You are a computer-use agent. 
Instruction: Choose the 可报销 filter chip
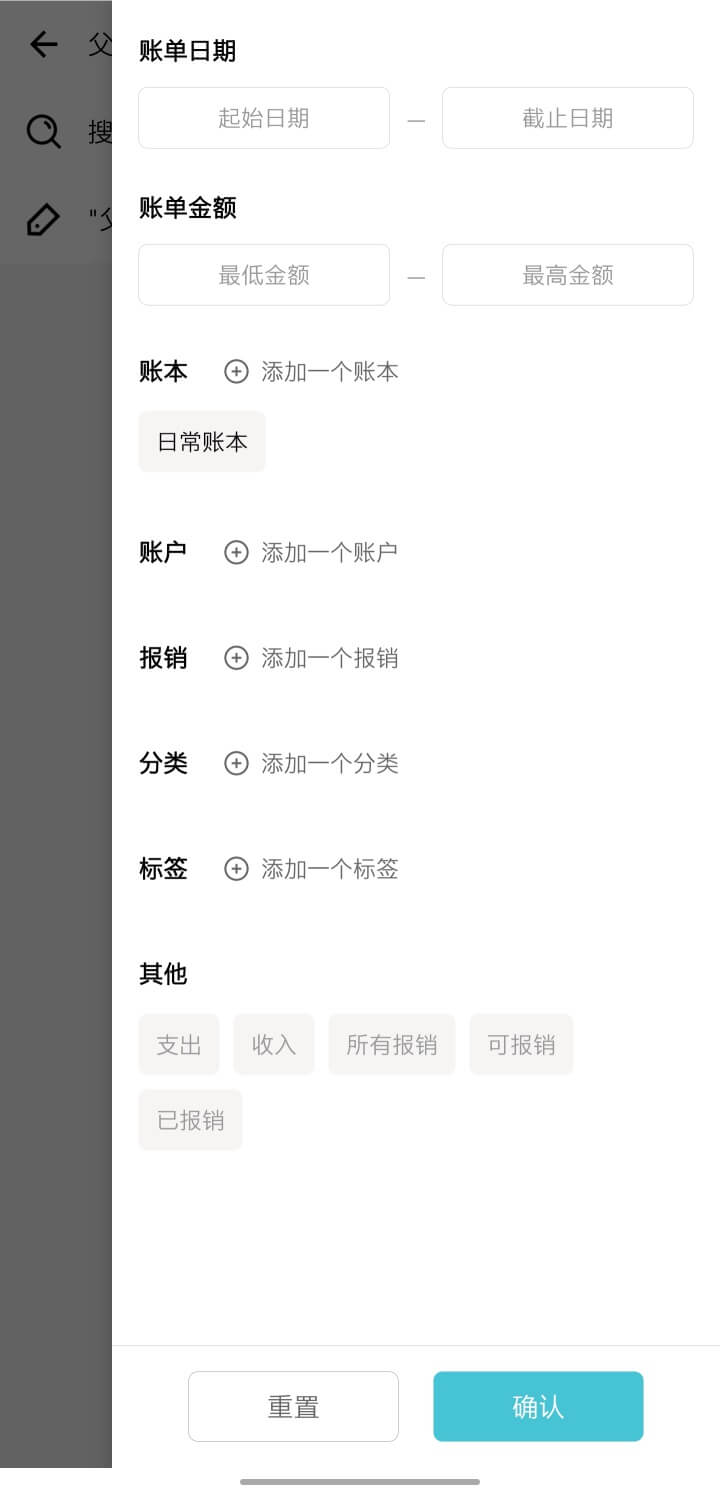point(521,1045)
